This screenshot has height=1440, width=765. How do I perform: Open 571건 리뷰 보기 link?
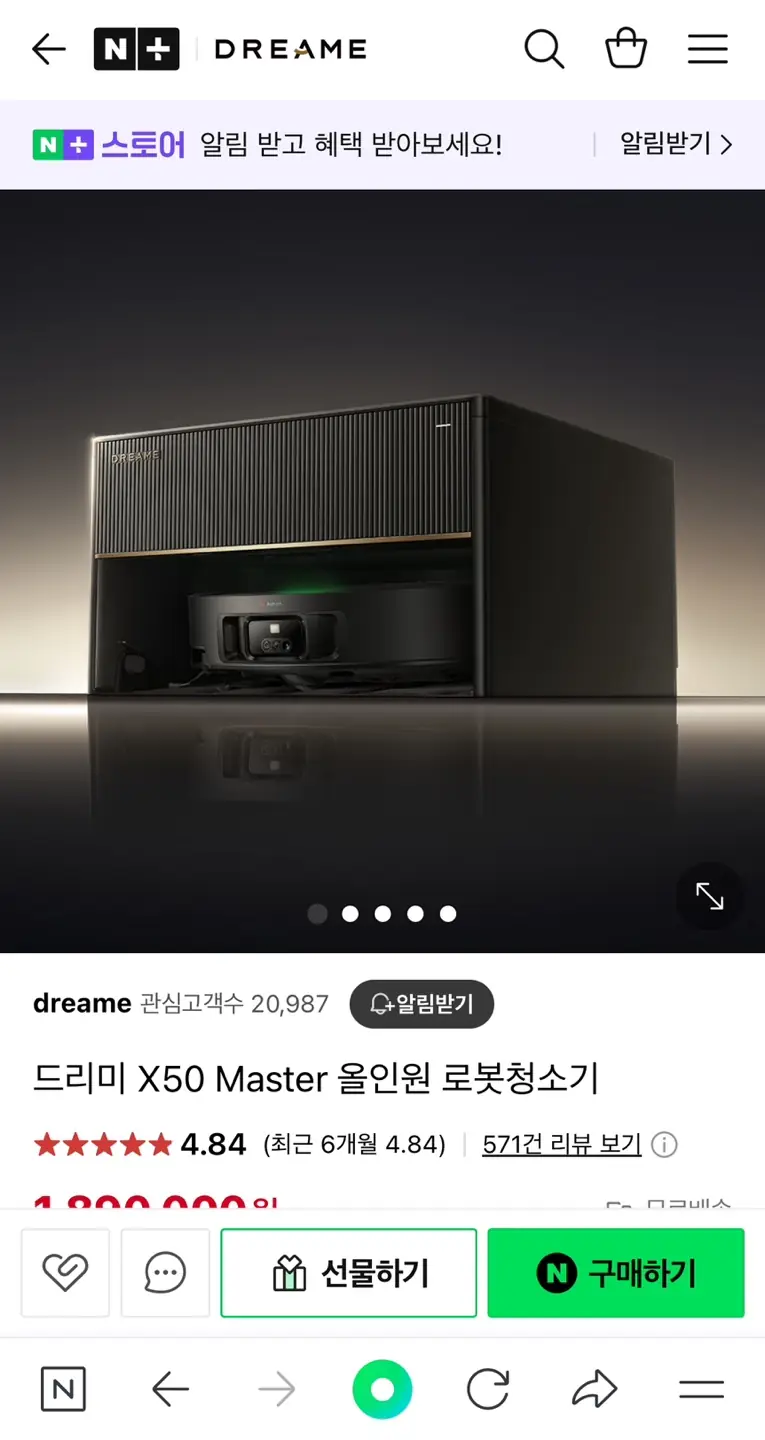(561, 1144)
